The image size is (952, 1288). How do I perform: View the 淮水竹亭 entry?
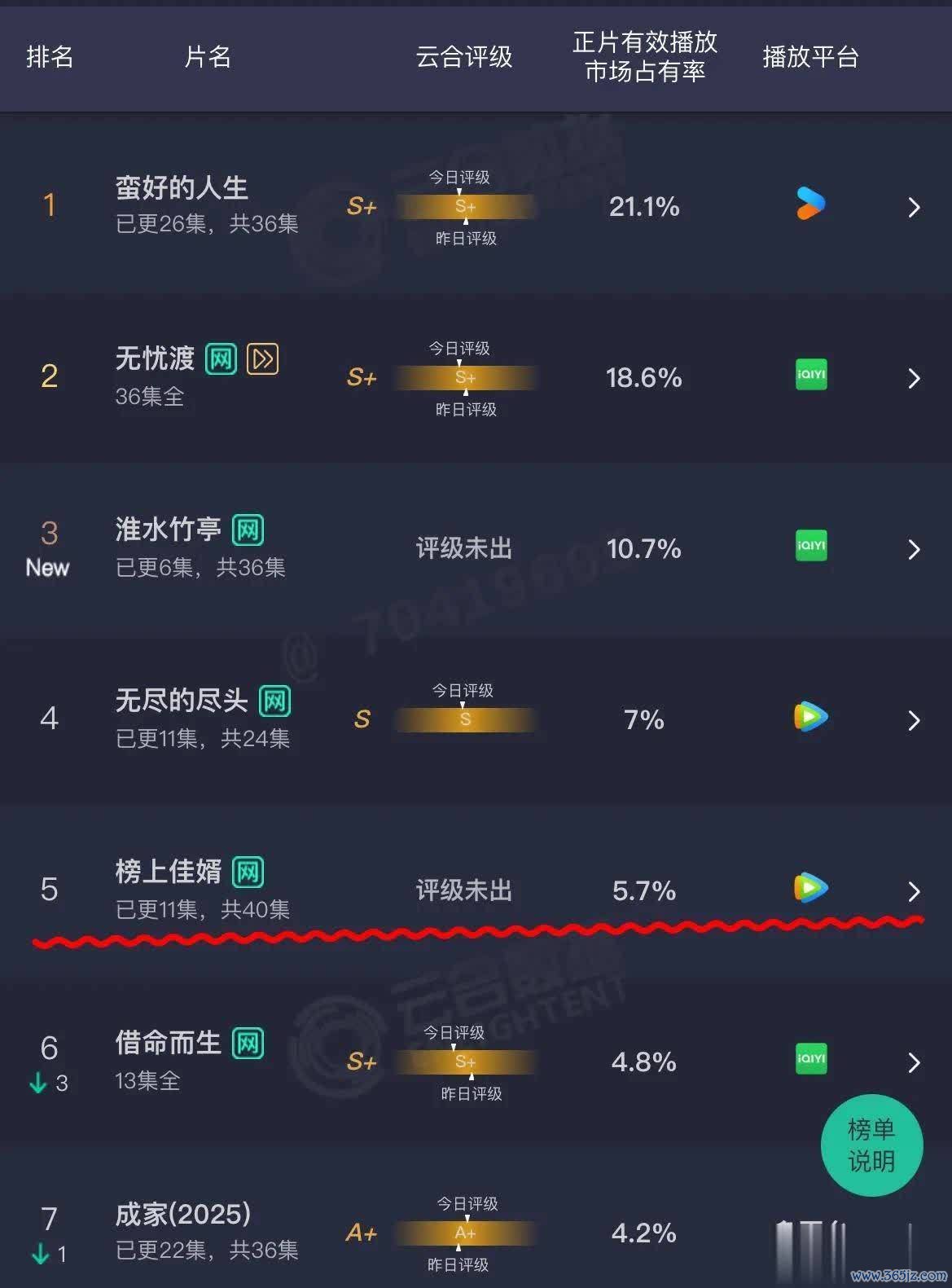tap(168, 530)
